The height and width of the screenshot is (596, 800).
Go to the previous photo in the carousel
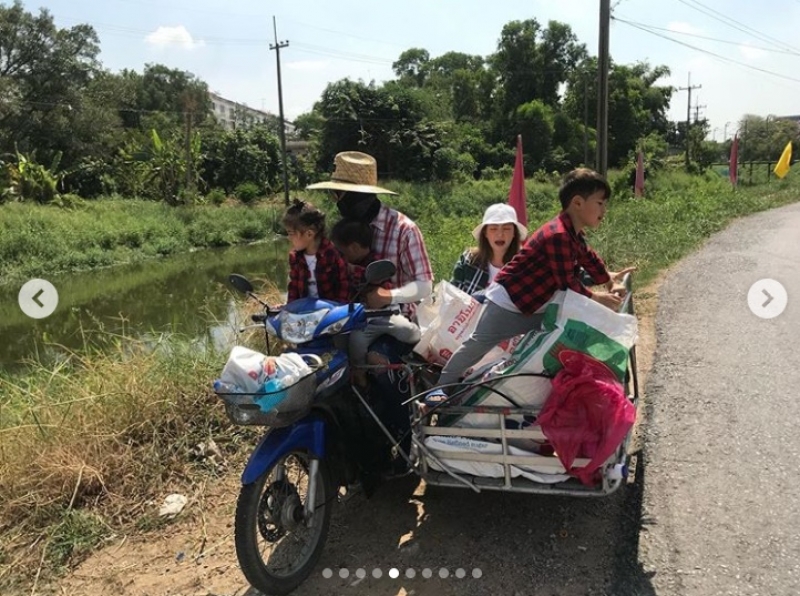point(38,298)
